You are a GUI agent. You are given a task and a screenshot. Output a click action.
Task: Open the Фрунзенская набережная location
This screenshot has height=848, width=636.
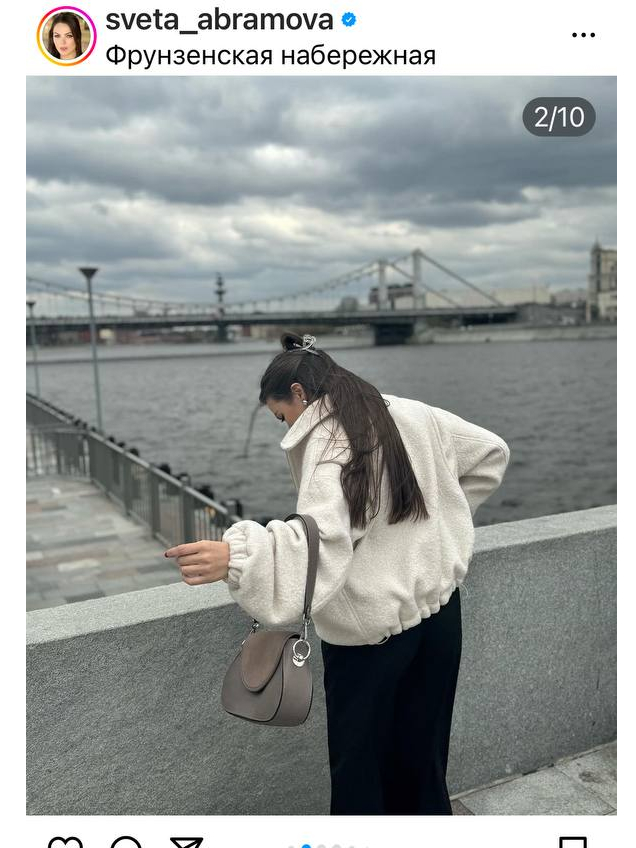(270, 55)
